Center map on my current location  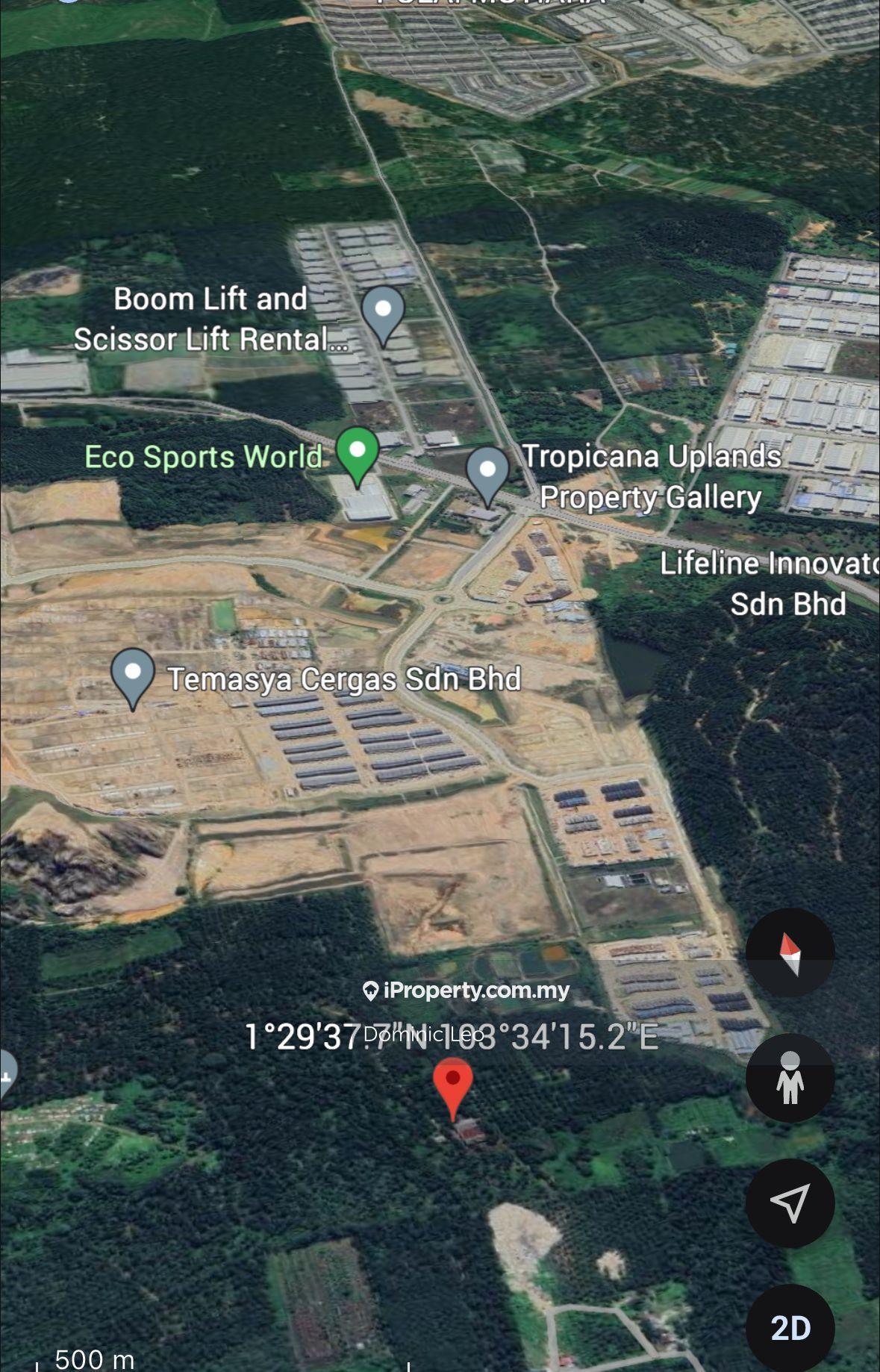(790, 1203)
